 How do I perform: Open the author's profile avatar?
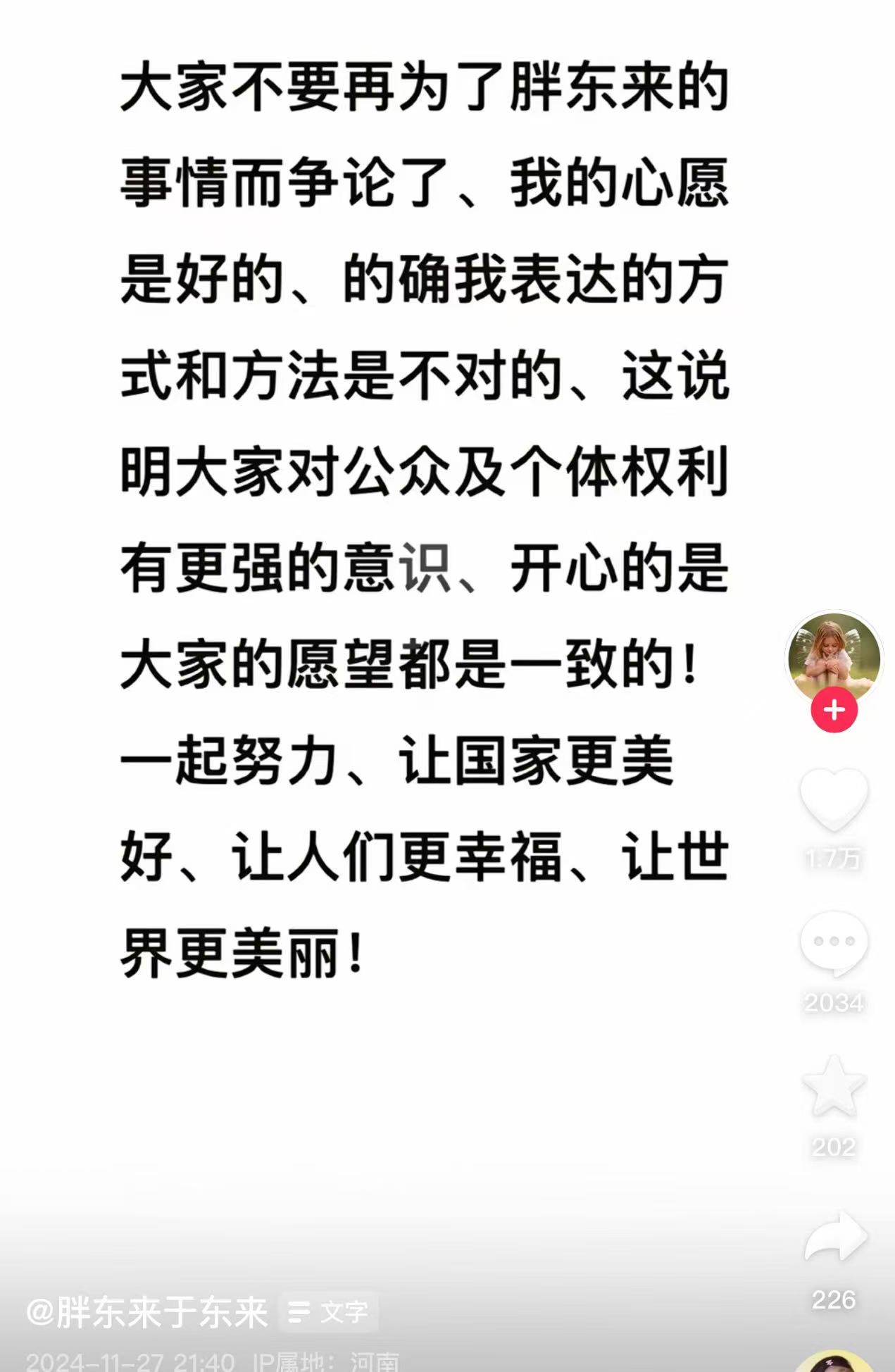tap(833, 656)
